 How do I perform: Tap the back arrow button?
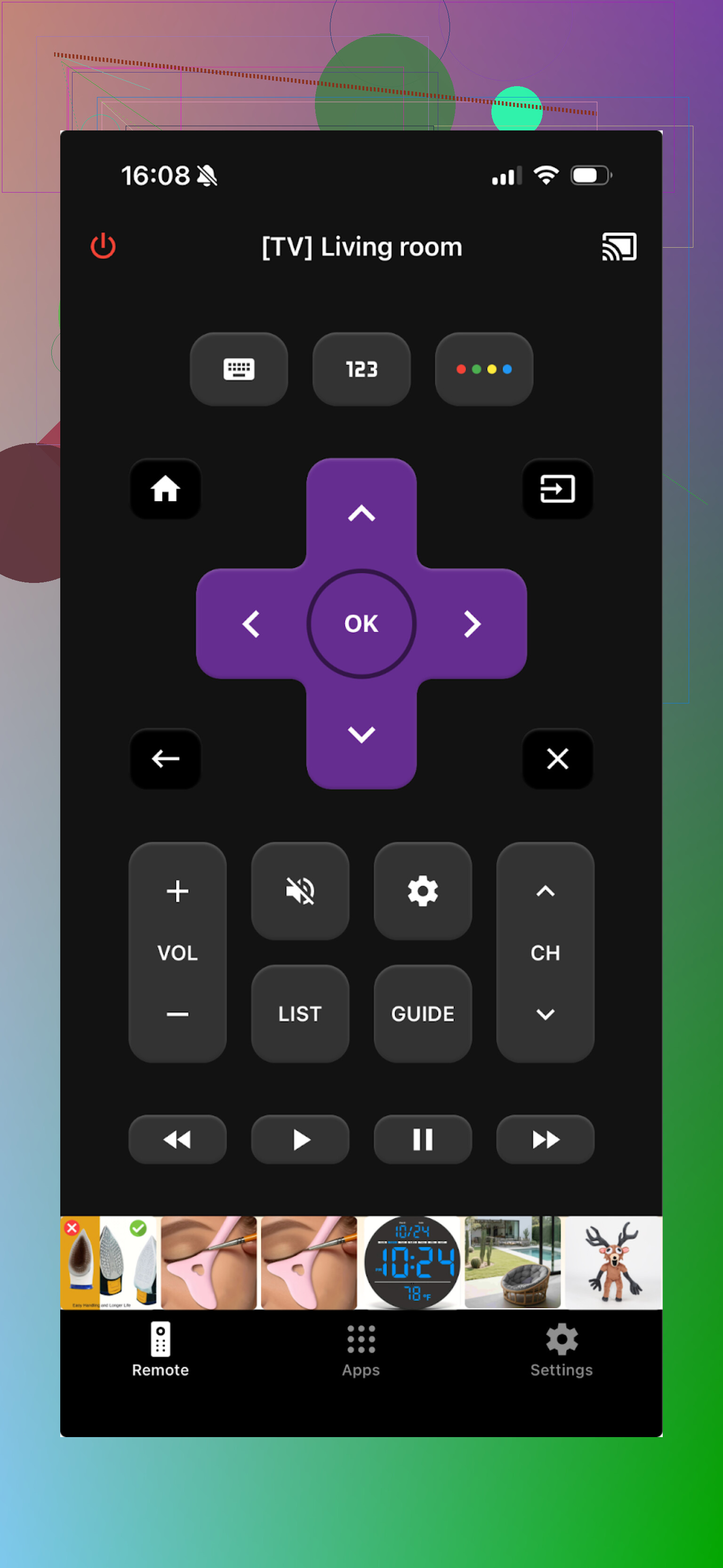click(166, 759)
